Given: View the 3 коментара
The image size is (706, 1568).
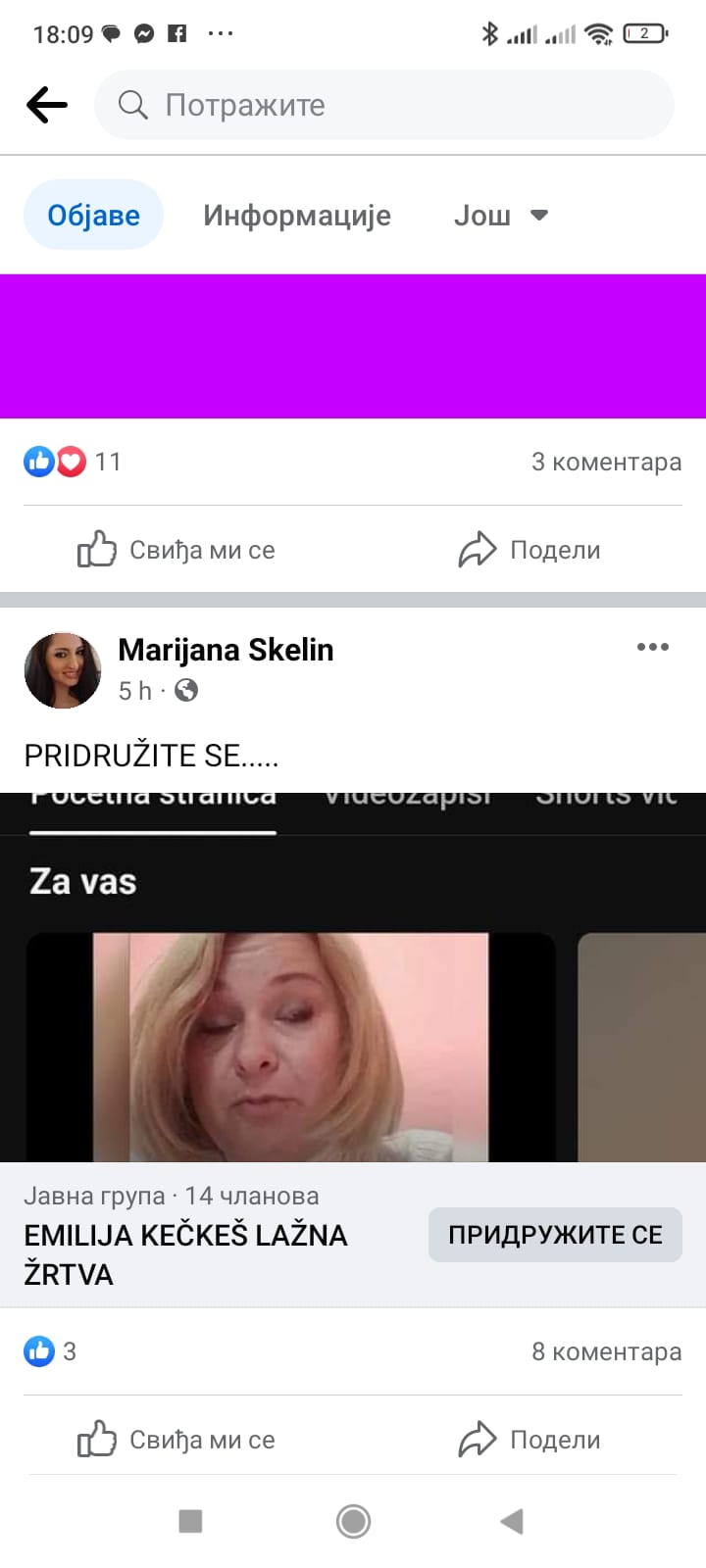Looking at the screenshot, I should [x=606, y=462].
